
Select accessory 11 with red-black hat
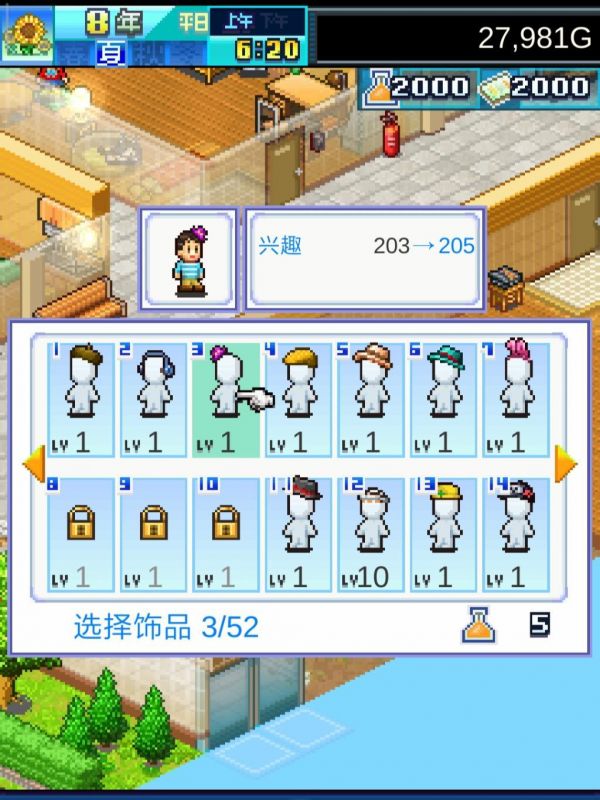(298, 532)
